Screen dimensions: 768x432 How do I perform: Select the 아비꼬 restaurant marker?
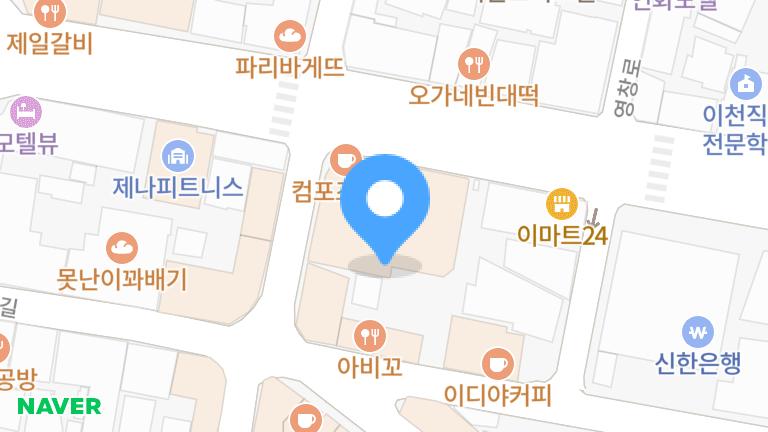[x=371, y=334]
